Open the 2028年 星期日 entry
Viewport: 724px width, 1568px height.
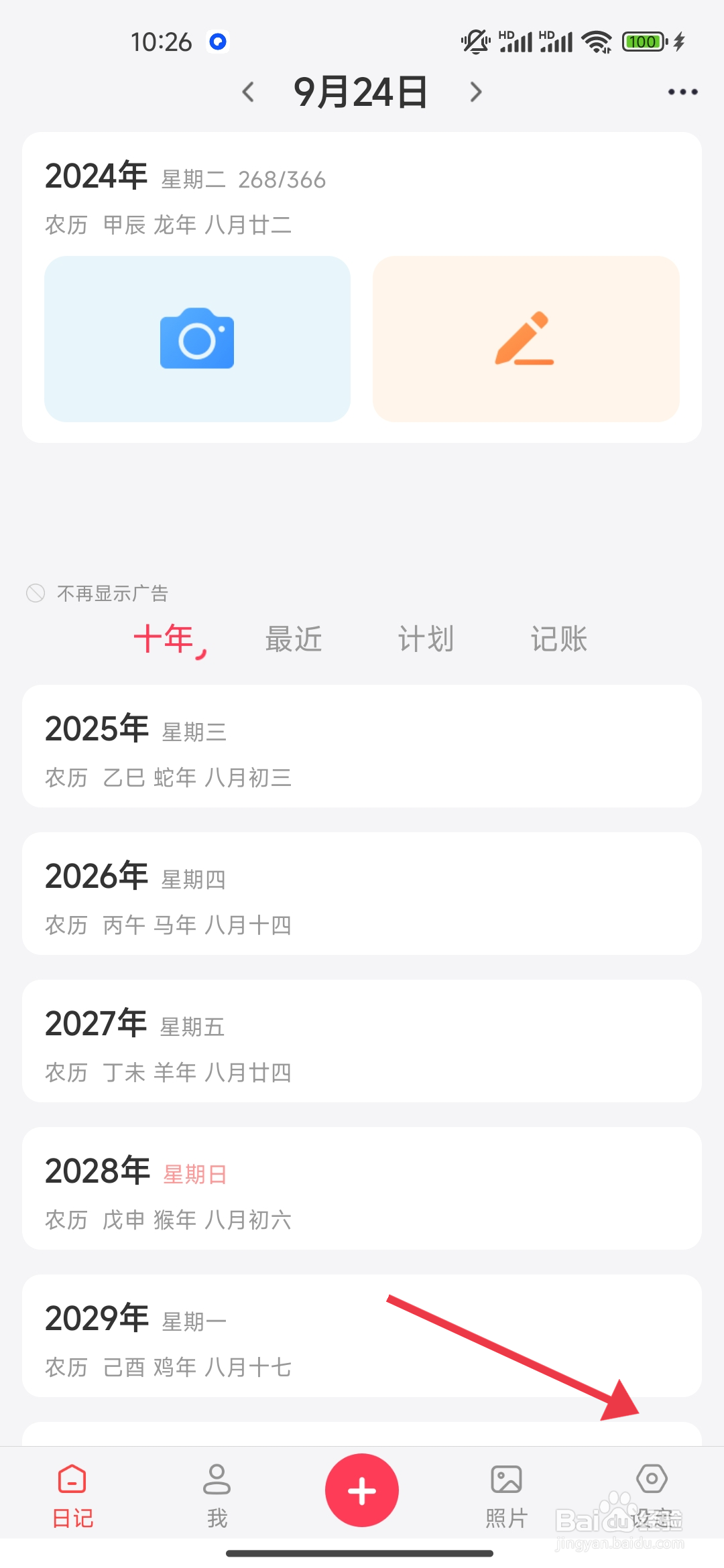(x=362, y=1188)
